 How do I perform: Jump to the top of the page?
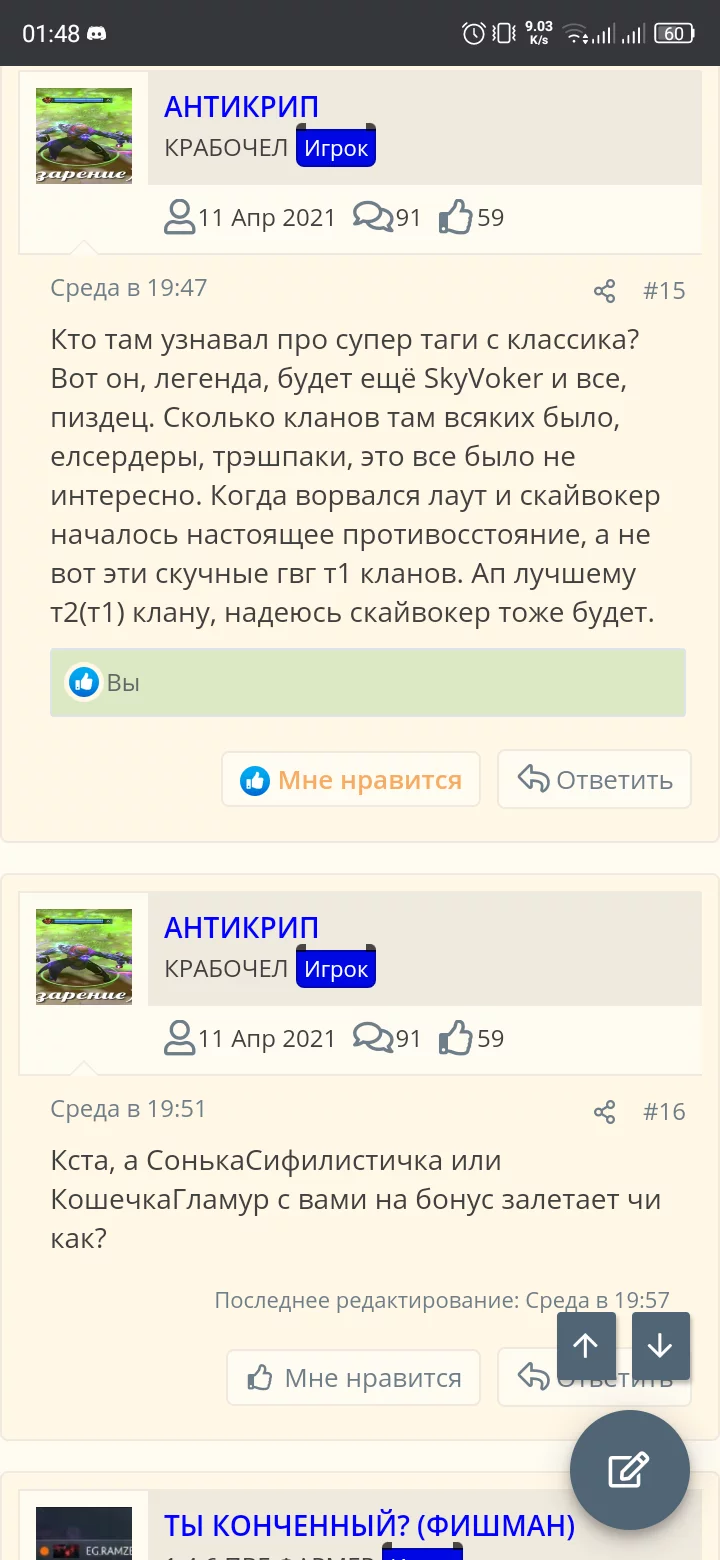tap(586, 1346)
